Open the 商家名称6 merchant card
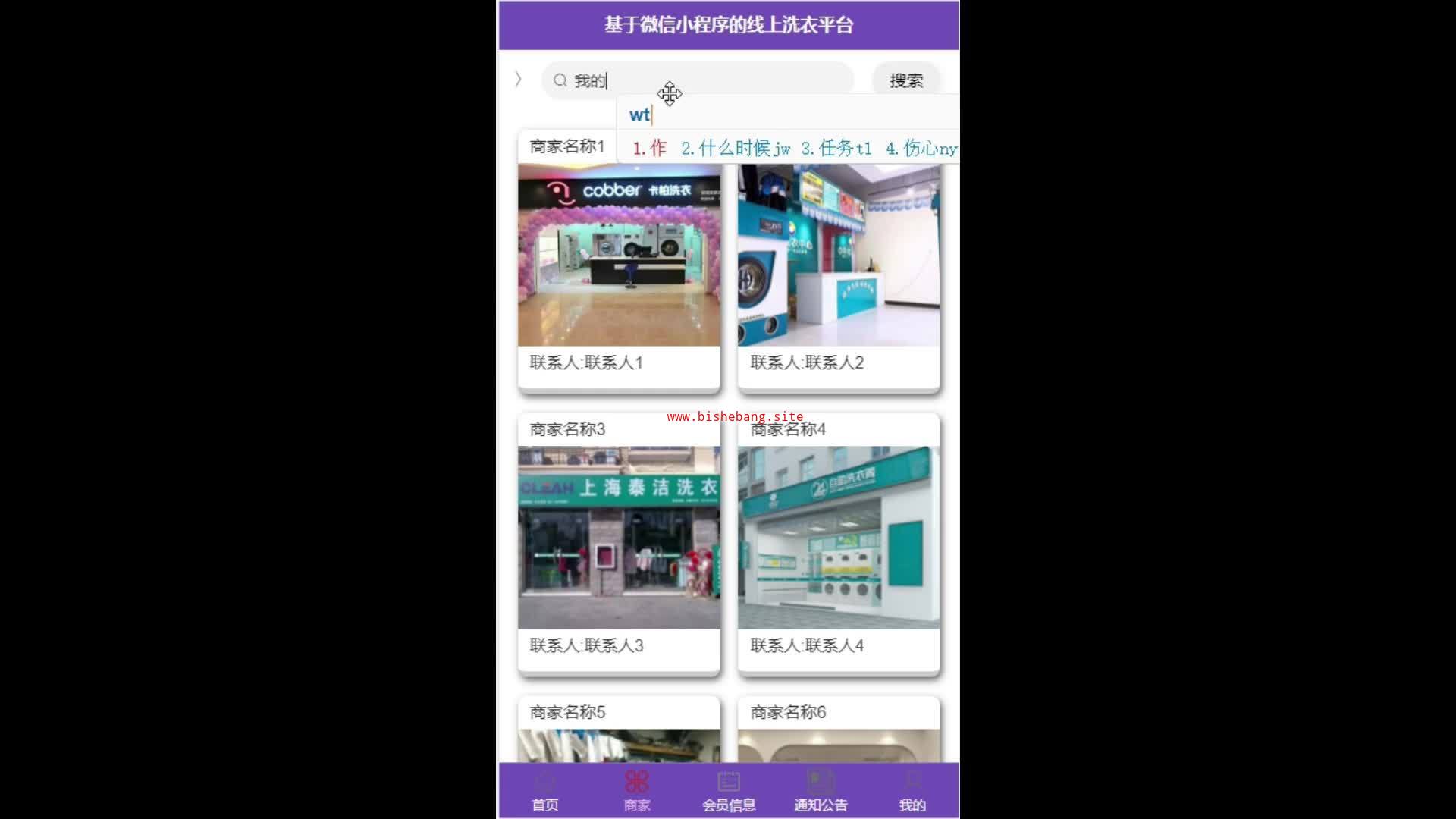1456x819 pixels. pyautogui.click(x=839, y=730)
